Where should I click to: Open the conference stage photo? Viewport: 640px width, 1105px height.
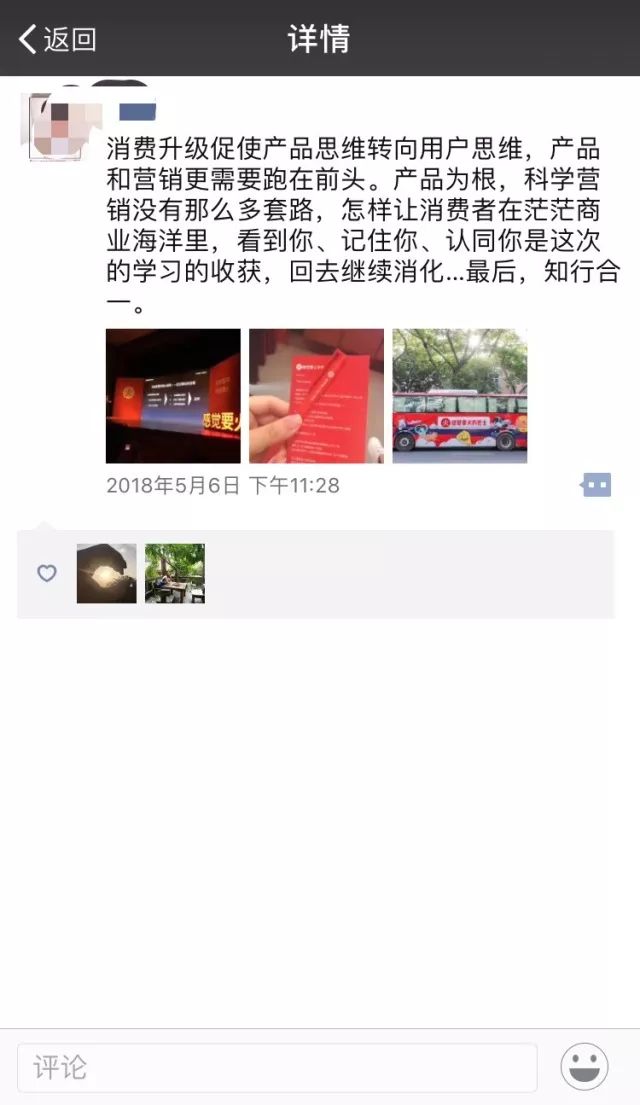coord(173,396)
